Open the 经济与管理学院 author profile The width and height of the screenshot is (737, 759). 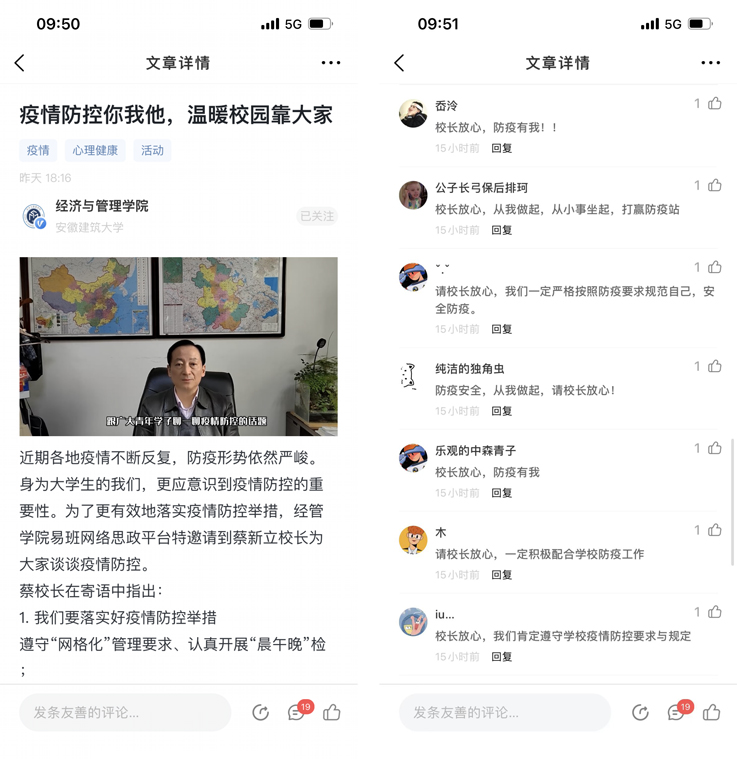click(x=101, y=206)
